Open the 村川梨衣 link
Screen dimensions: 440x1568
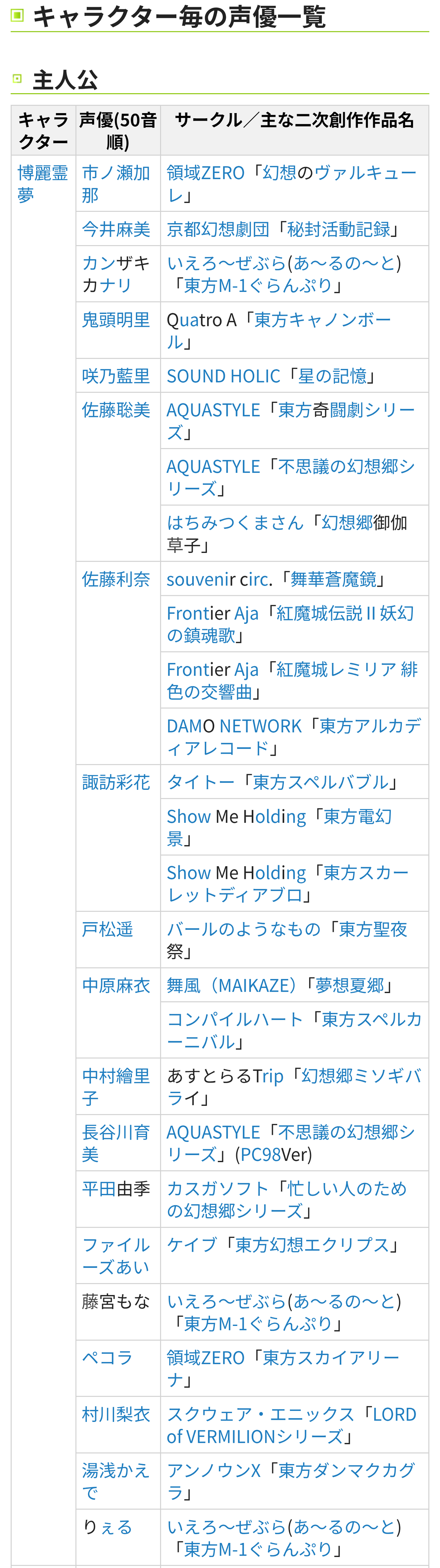(115, 1414)
